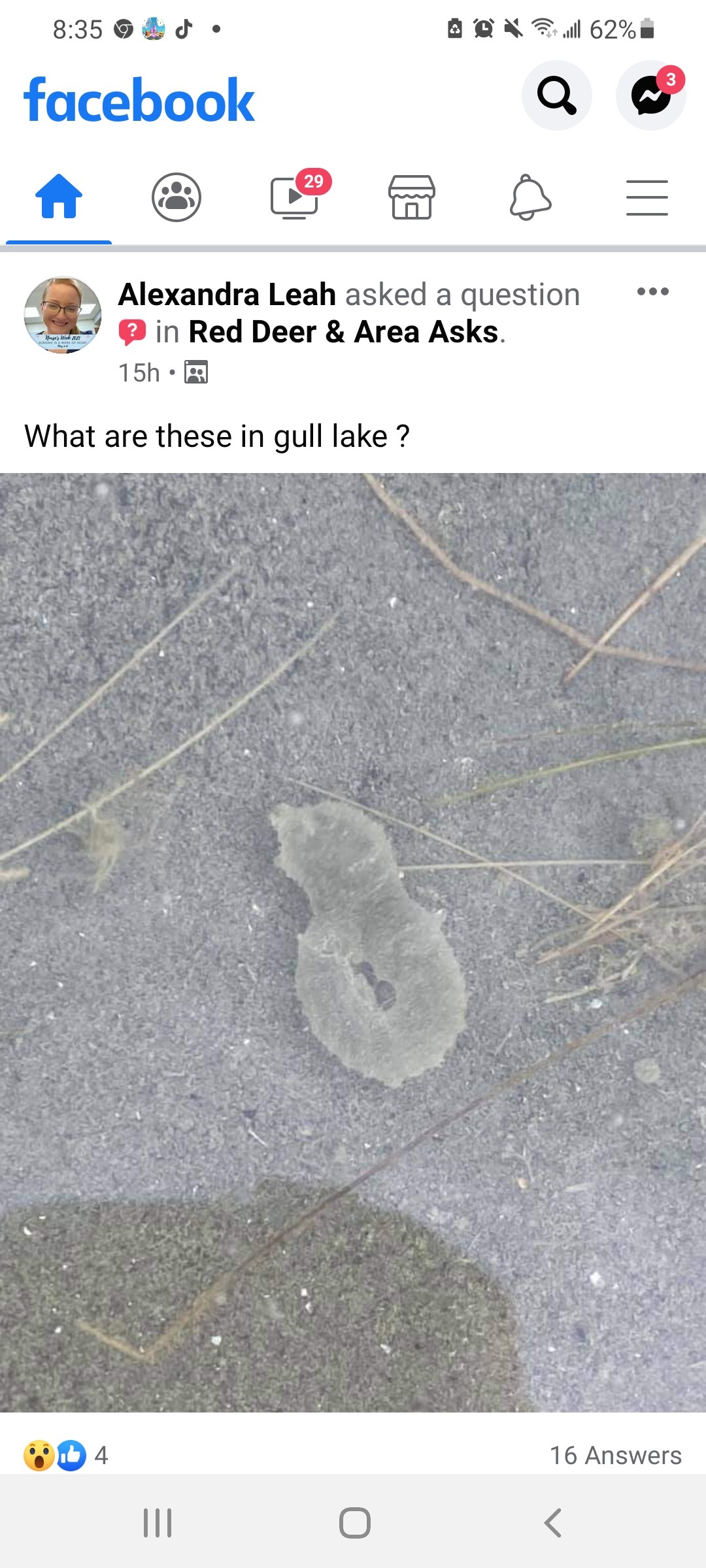Visit the Red Deer & Area Asks group
Viewport: 706px width, 1568px height.
point(343,332)
